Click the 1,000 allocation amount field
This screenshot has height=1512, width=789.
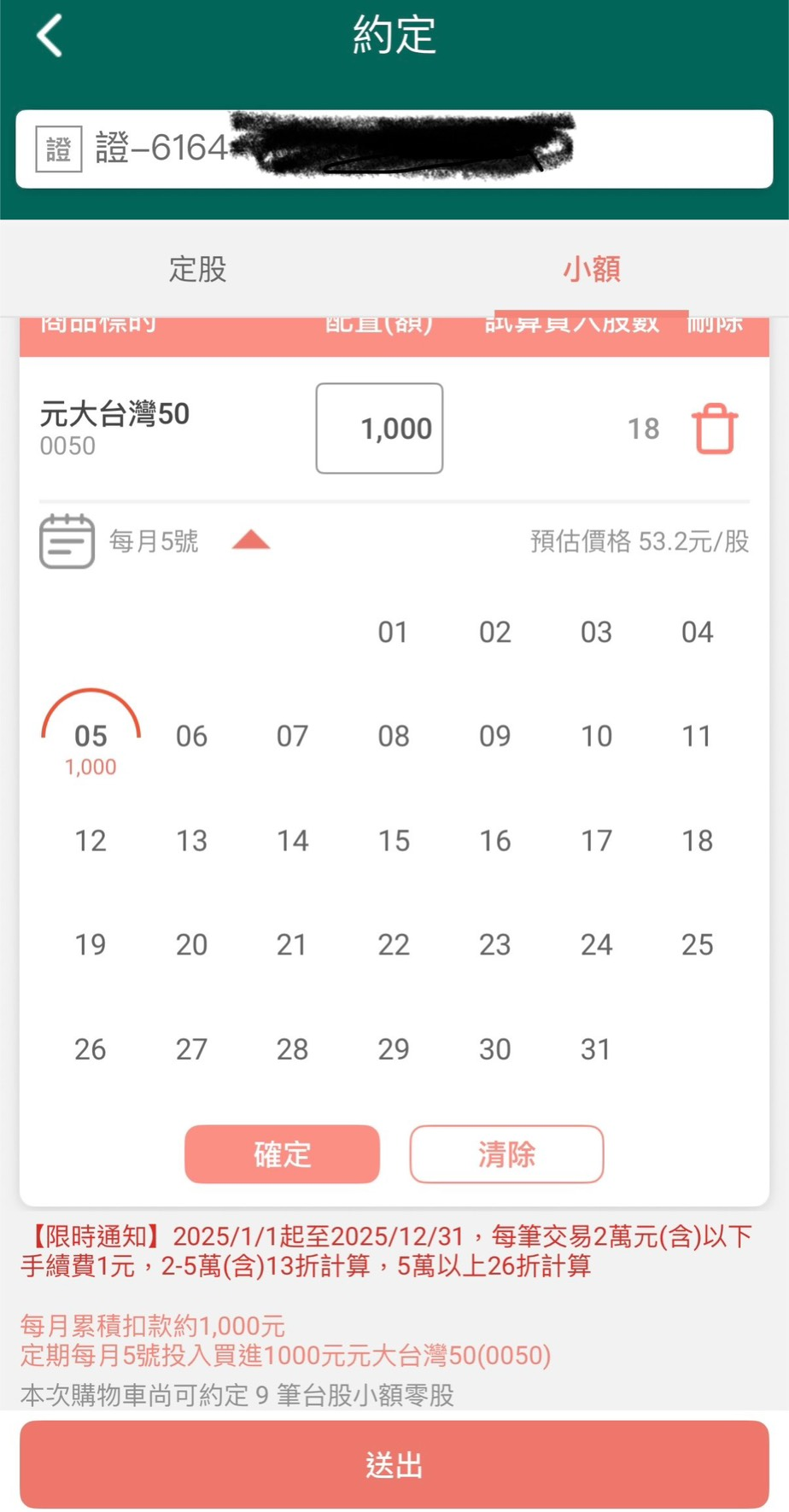(x=379, y=428)
